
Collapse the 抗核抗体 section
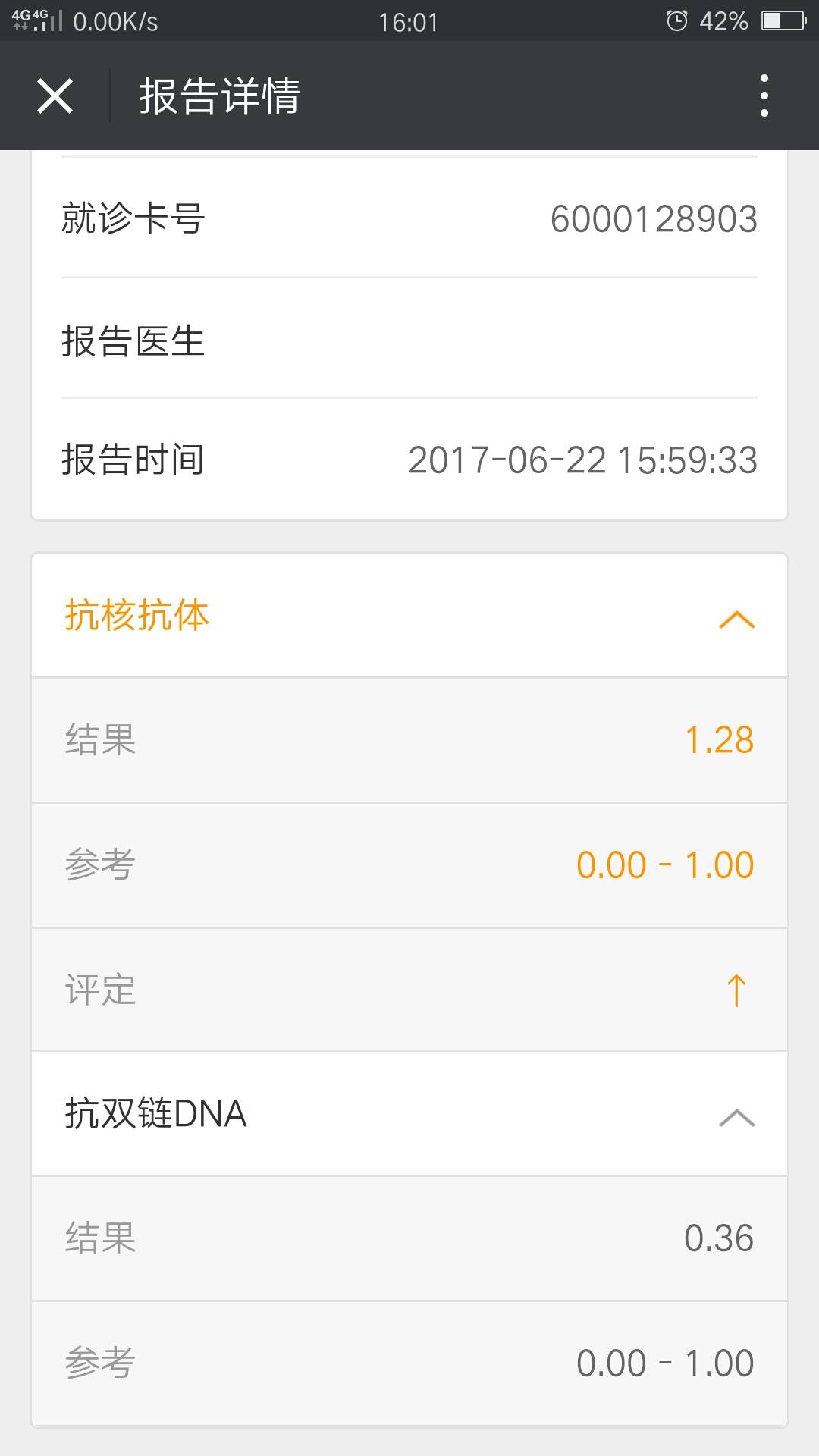[736, 619]
